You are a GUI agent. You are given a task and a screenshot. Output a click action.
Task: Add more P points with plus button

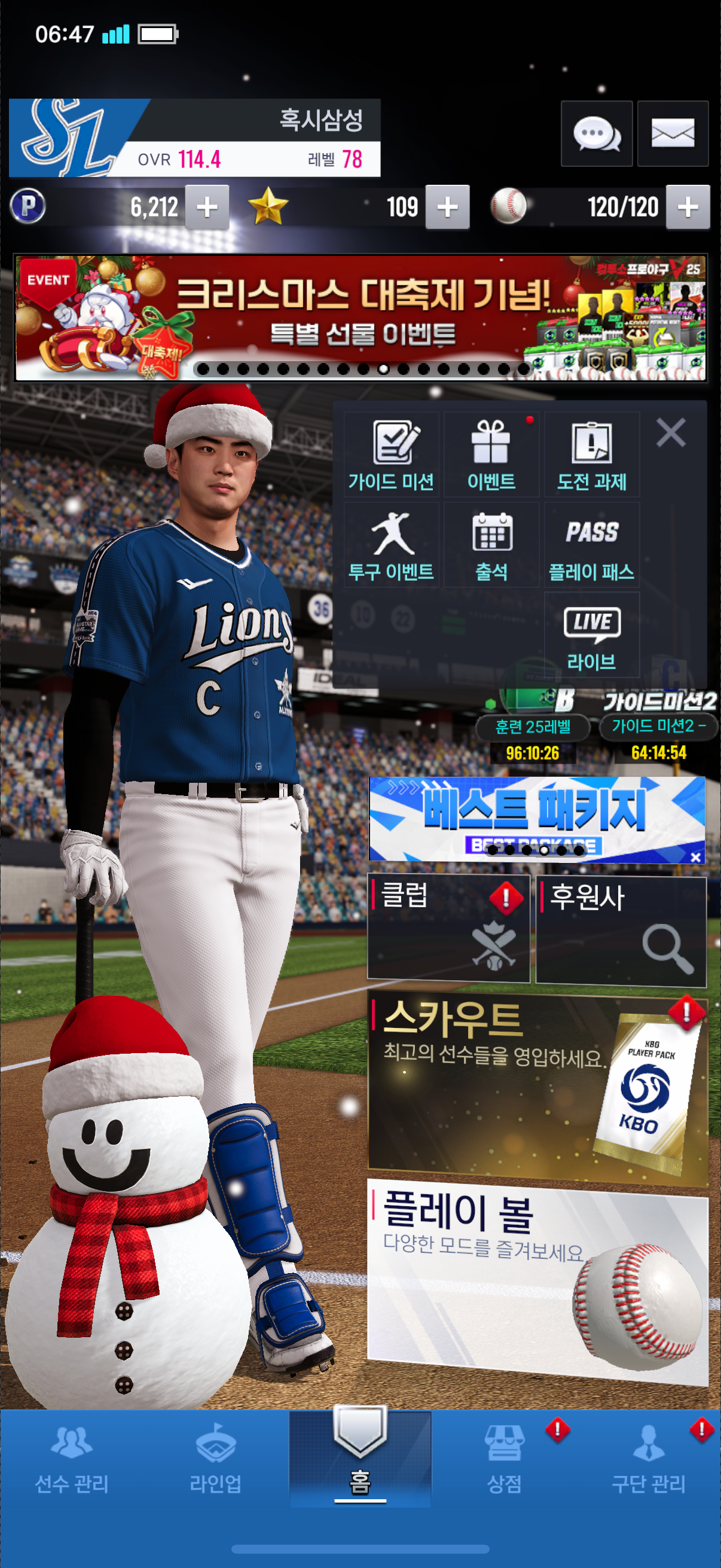click(207, 207)
